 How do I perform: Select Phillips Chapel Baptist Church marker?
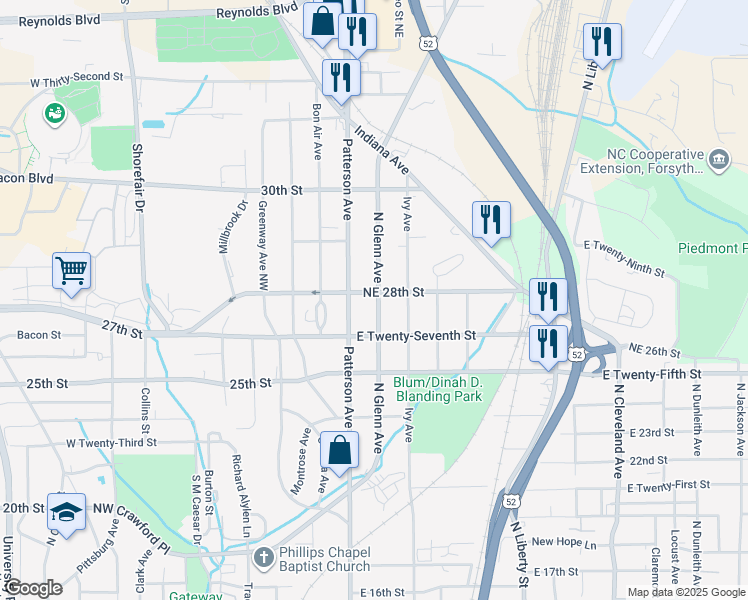[262, 556]
